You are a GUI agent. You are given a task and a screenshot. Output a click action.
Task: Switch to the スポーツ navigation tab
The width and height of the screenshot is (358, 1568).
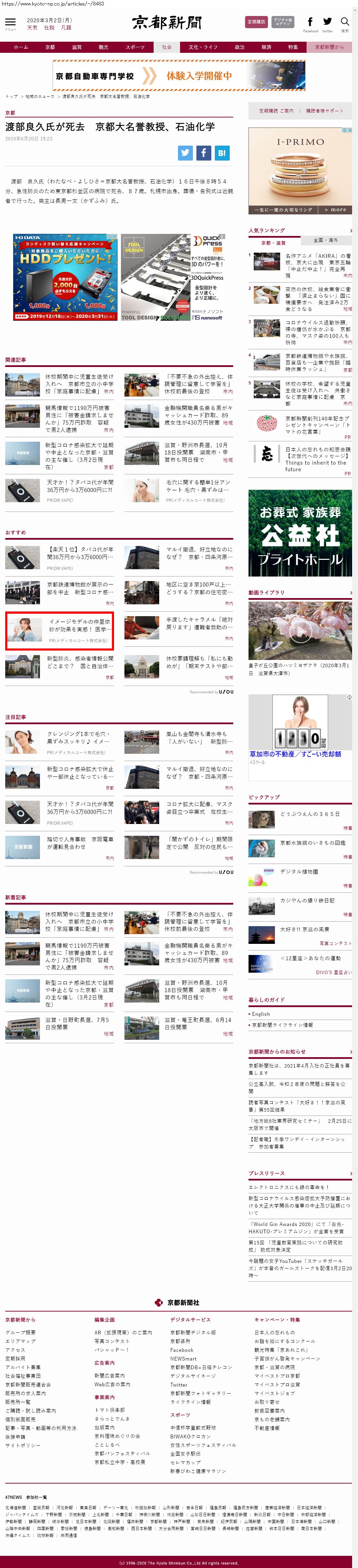[x=135, y=47]
